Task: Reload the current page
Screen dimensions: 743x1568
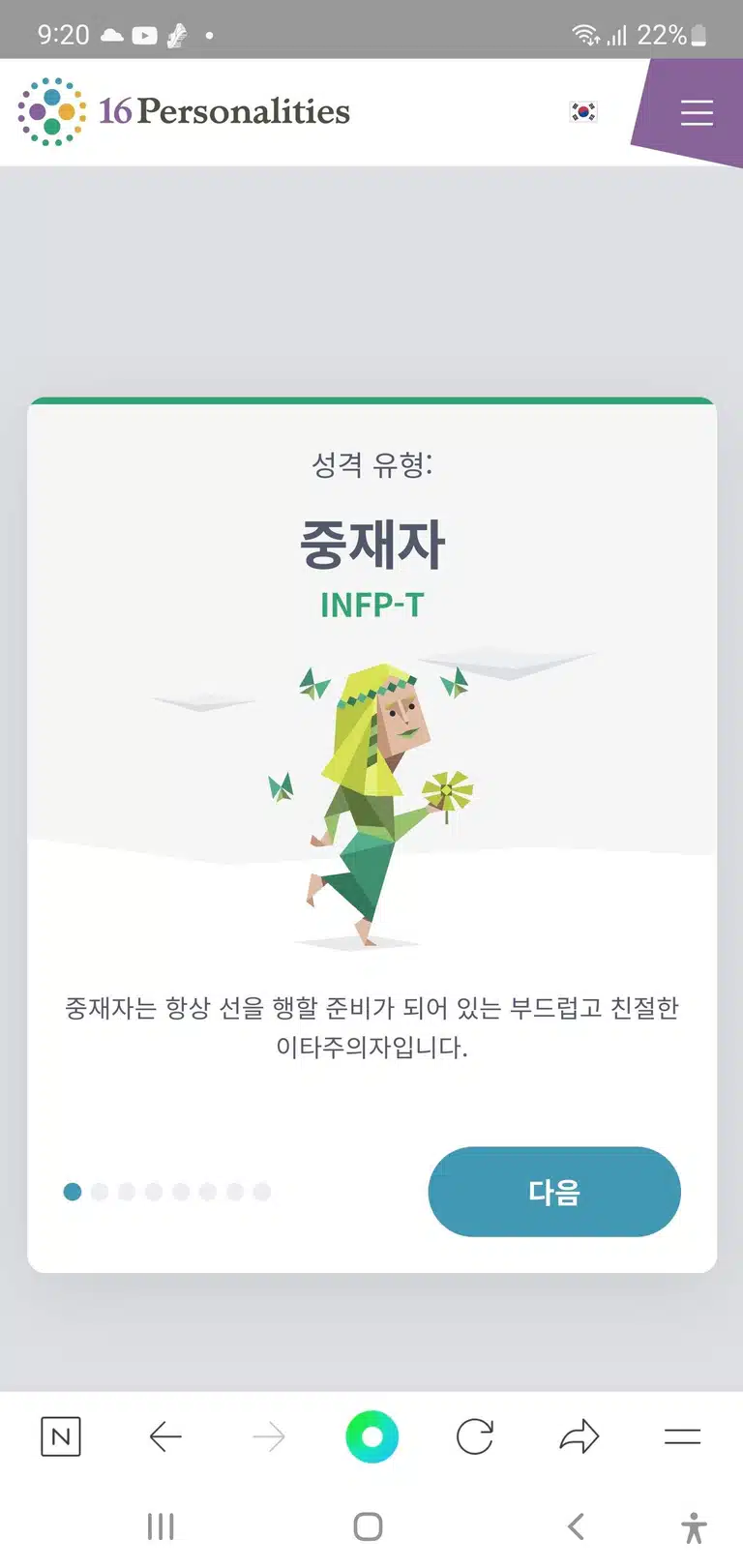Action: click(475, 1437)
